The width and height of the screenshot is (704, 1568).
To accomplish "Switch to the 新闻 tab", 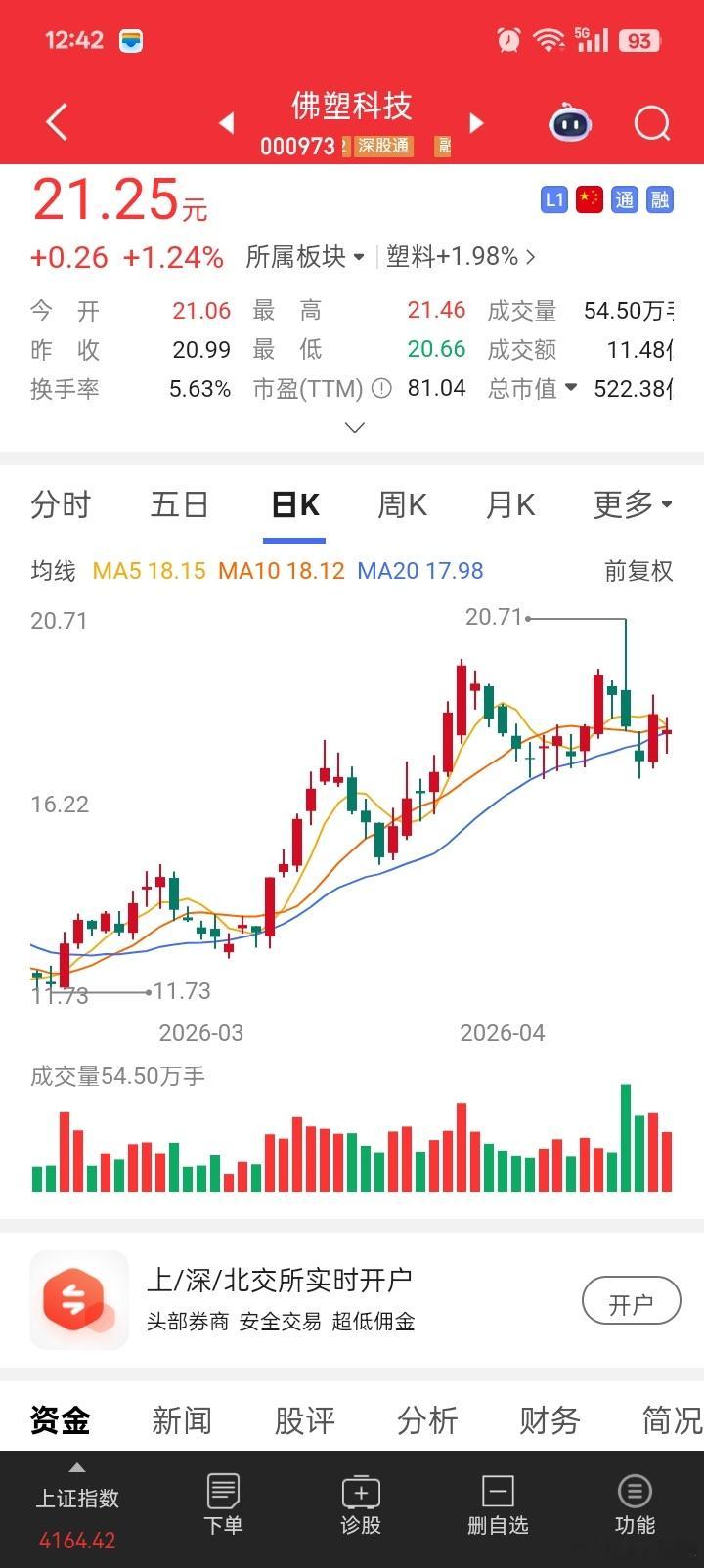I will coord(182,1419).
